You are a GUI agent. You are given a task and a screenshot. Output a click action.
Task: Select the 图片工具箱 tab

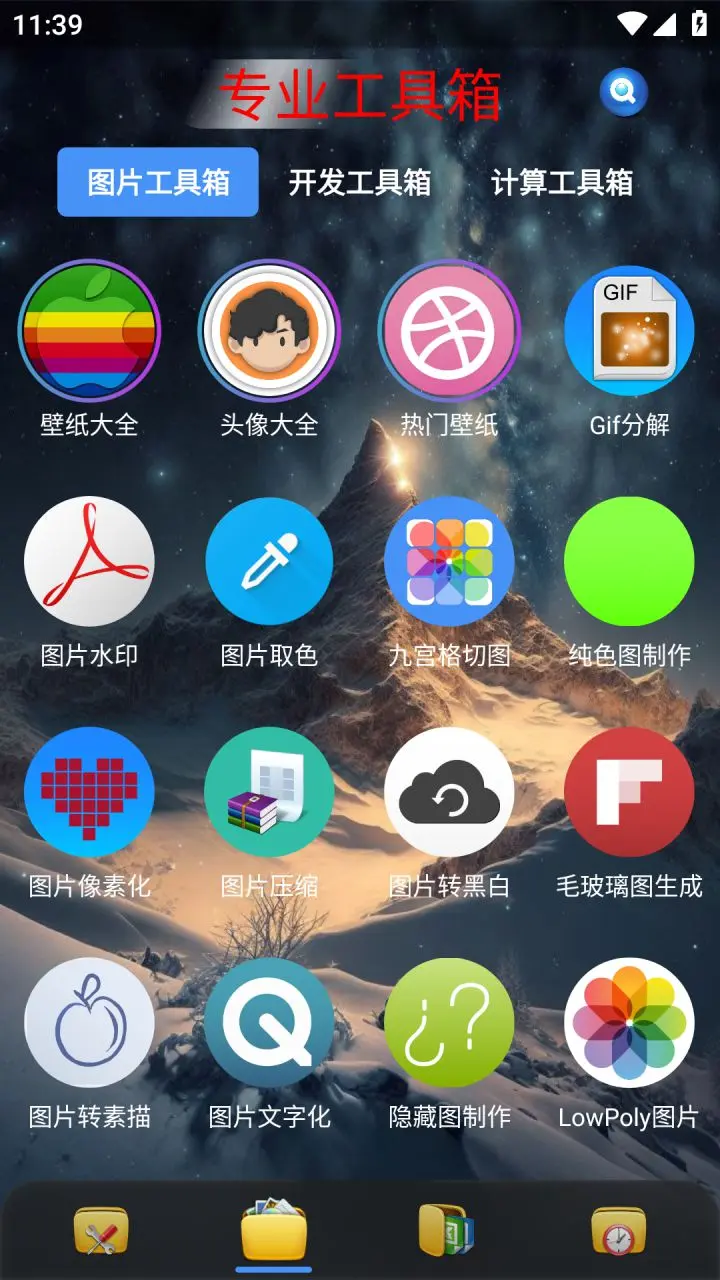pos(158,182)
